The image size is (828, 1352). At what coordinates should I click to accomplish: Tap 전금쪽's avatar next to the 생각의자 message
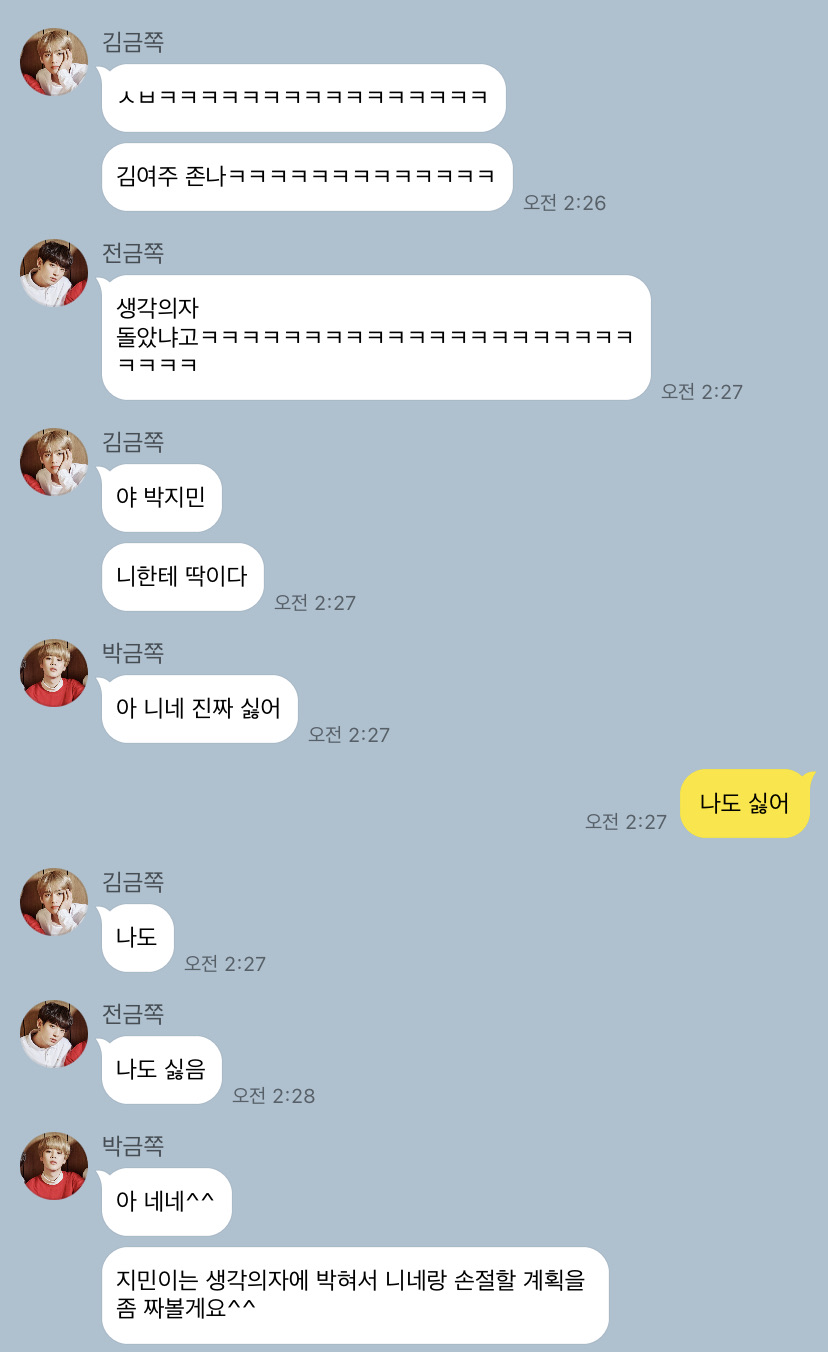[54, 273]
